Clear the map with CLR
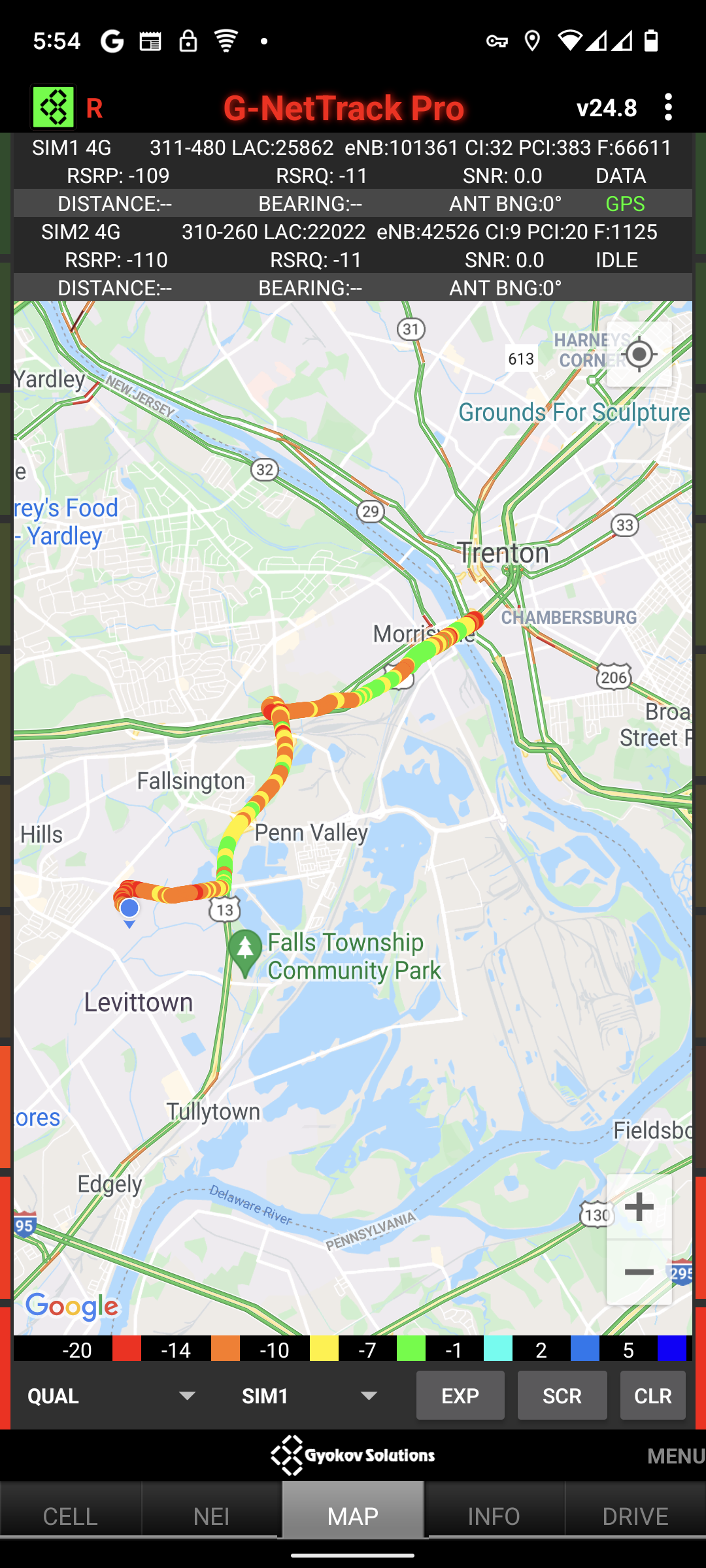The height and width of the screenshot is (1568, 706). [x=652, y=1396]
